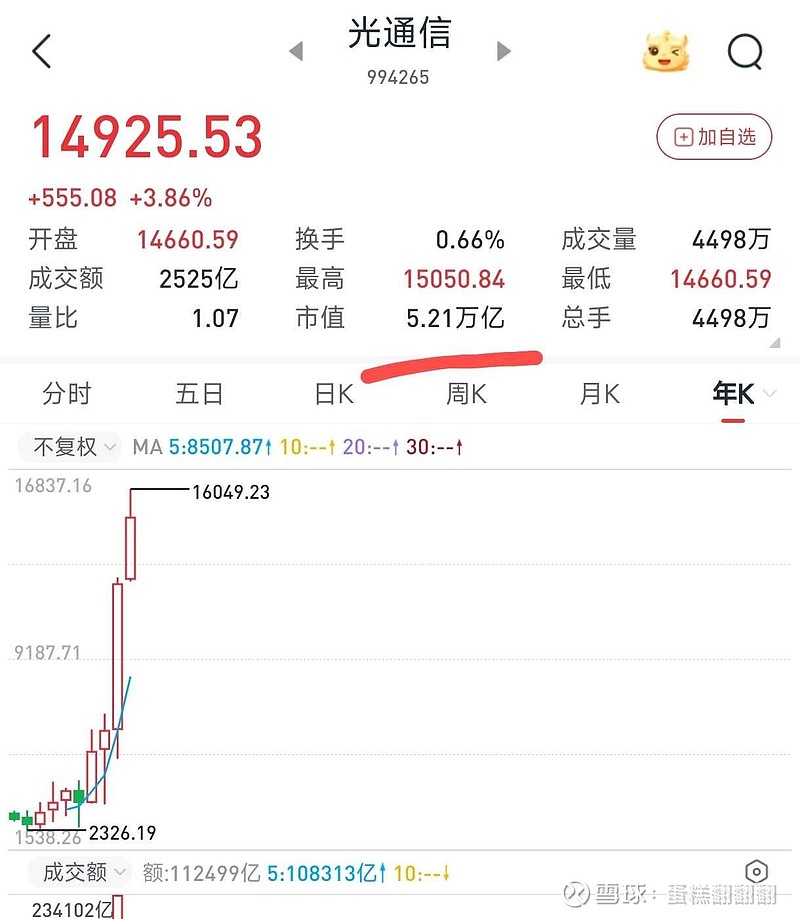Tap the back arrow to return
Viewport: 800px width, 919px height.
pos(40,50)
